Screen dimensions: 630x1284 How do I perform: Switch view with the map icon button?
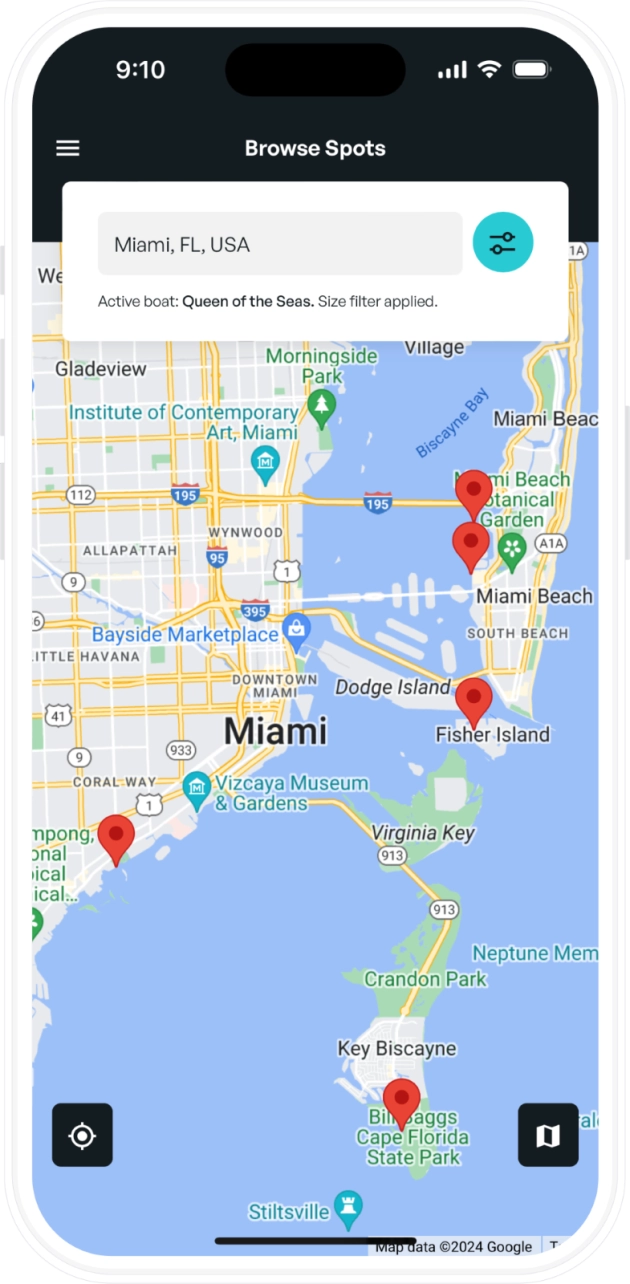tap(548, 1135)
